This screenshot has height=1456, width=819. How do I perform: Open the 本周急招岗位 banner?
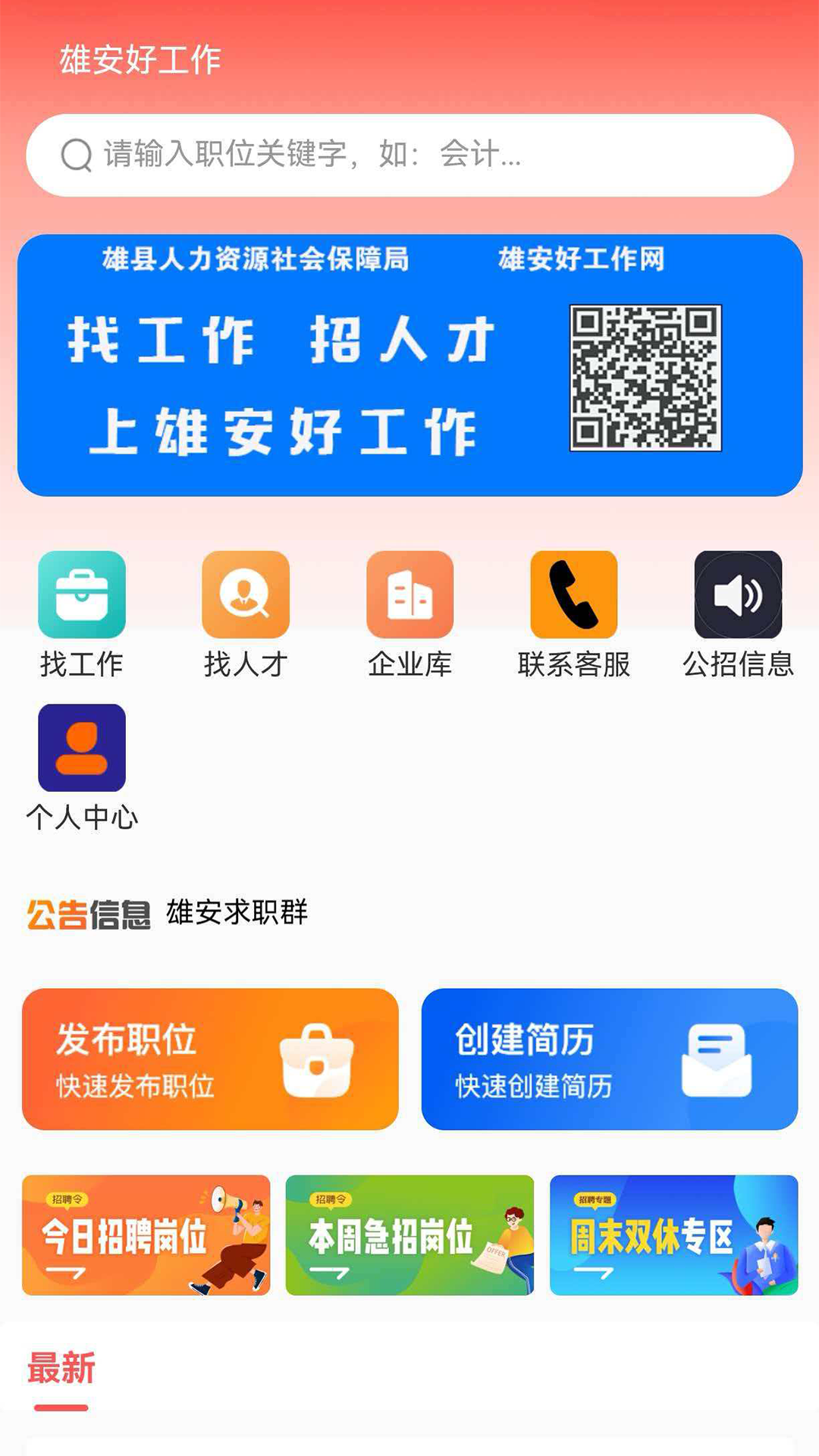coord(409,1236)
